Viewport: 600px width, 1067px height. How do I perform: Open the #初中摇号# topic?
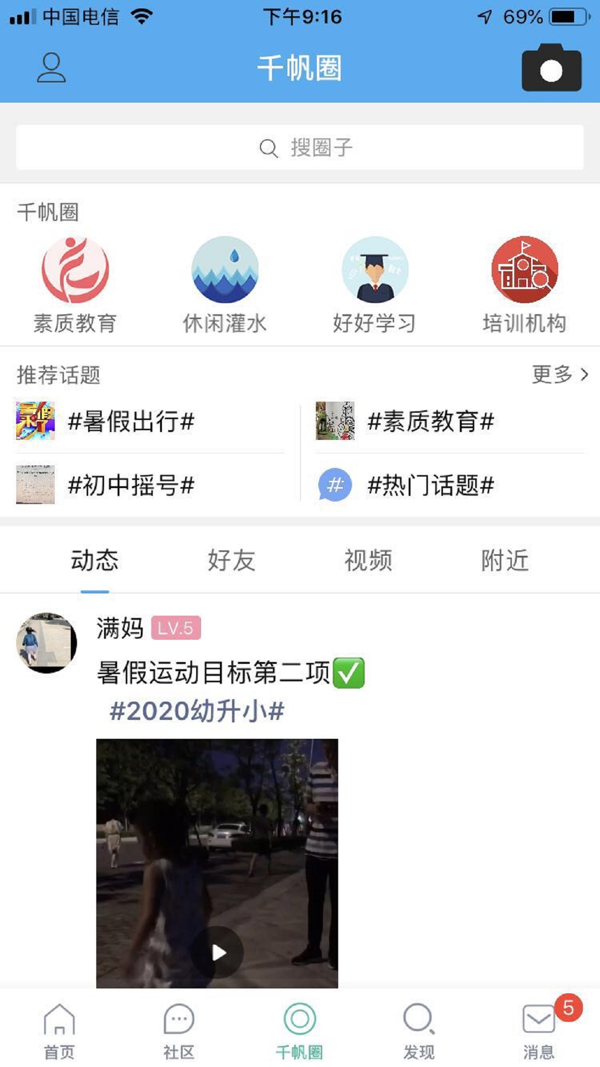tap(130, 486)
